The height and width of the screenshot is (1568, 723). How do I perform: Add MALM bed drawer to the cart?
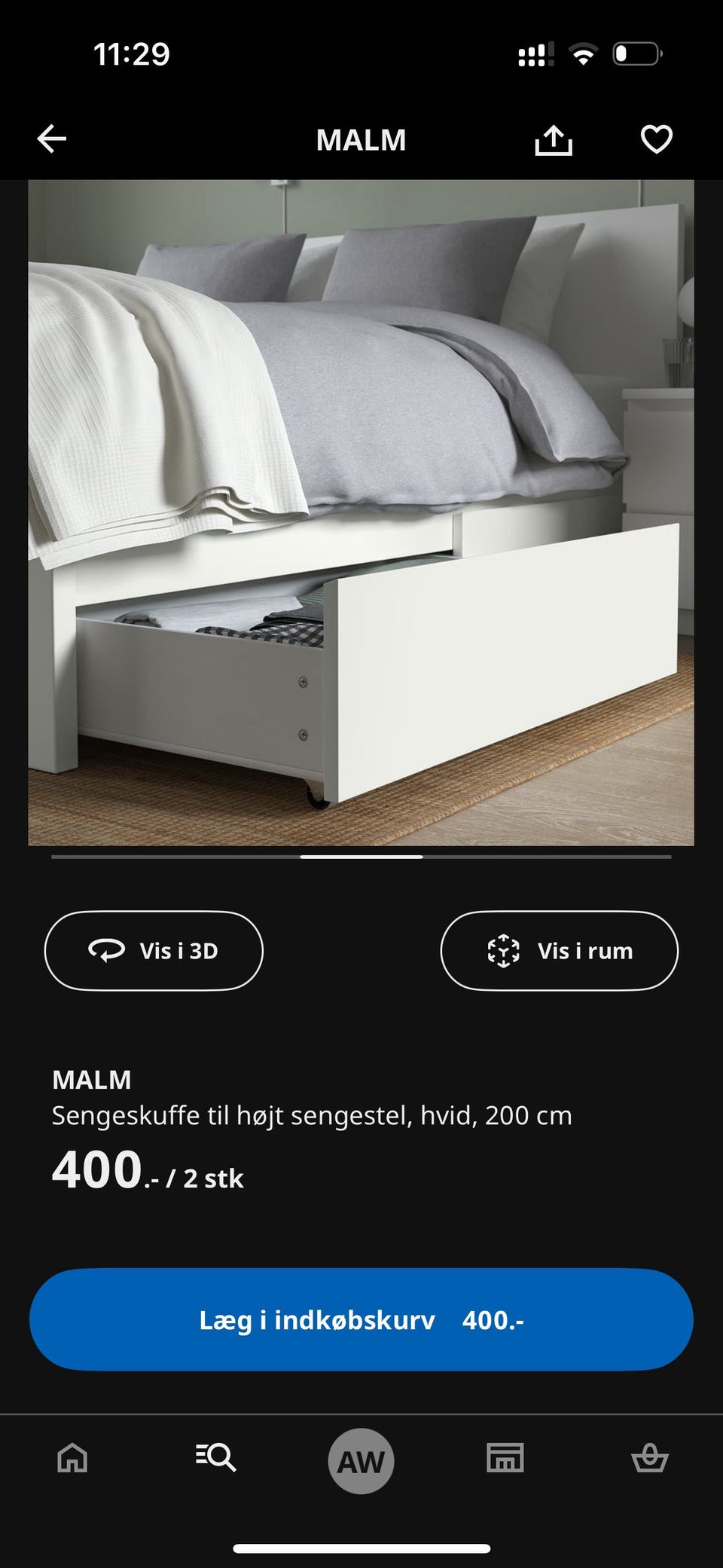[x=361, y=1319]
